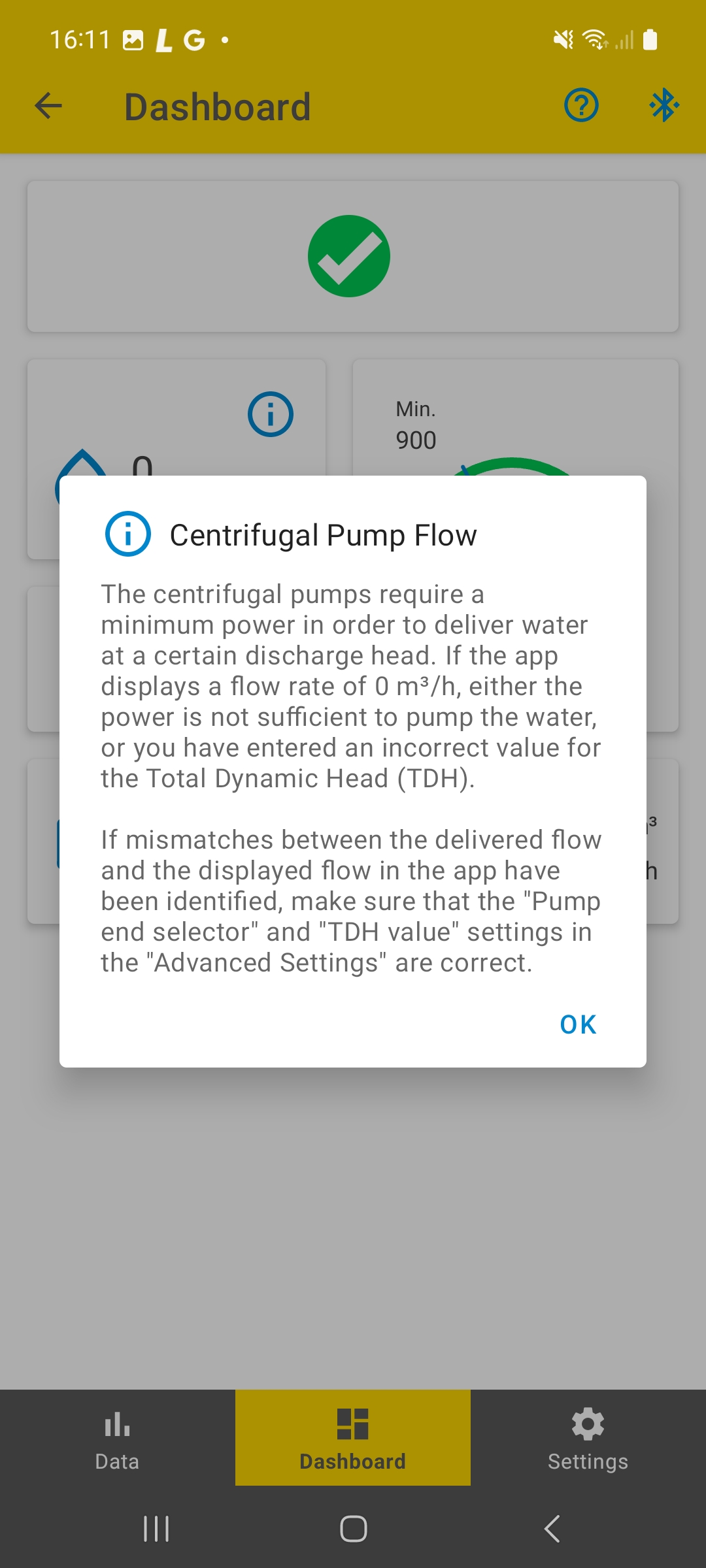706x1568 pixels.
Task: Switch to the Data tab
Action: point(118,1438)
